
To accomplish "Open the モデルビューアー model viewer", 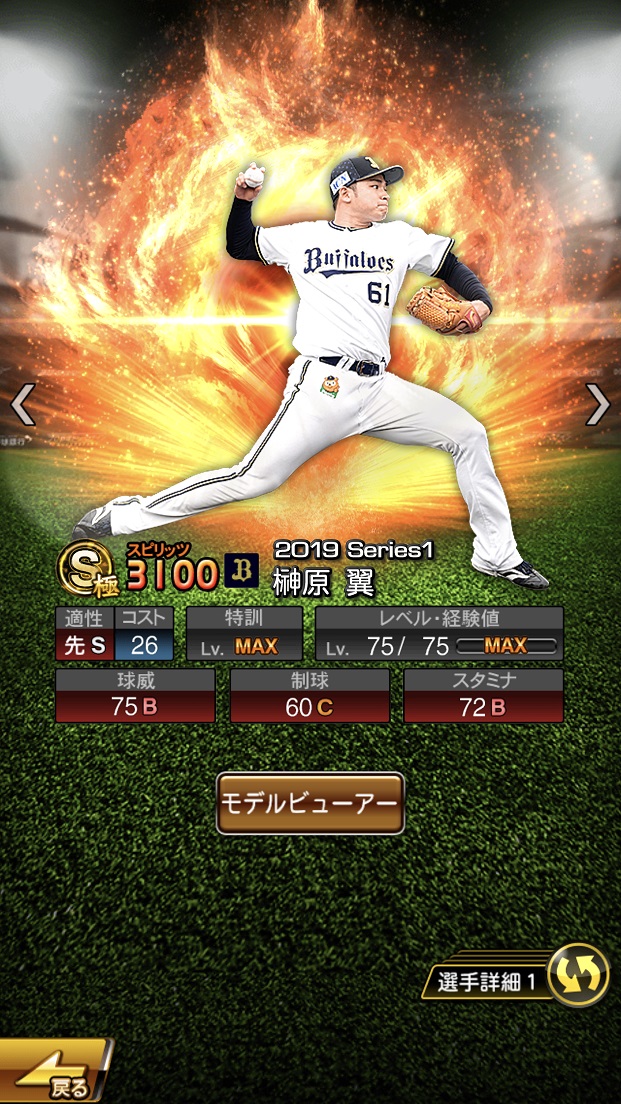I will (x=310, y=803).
